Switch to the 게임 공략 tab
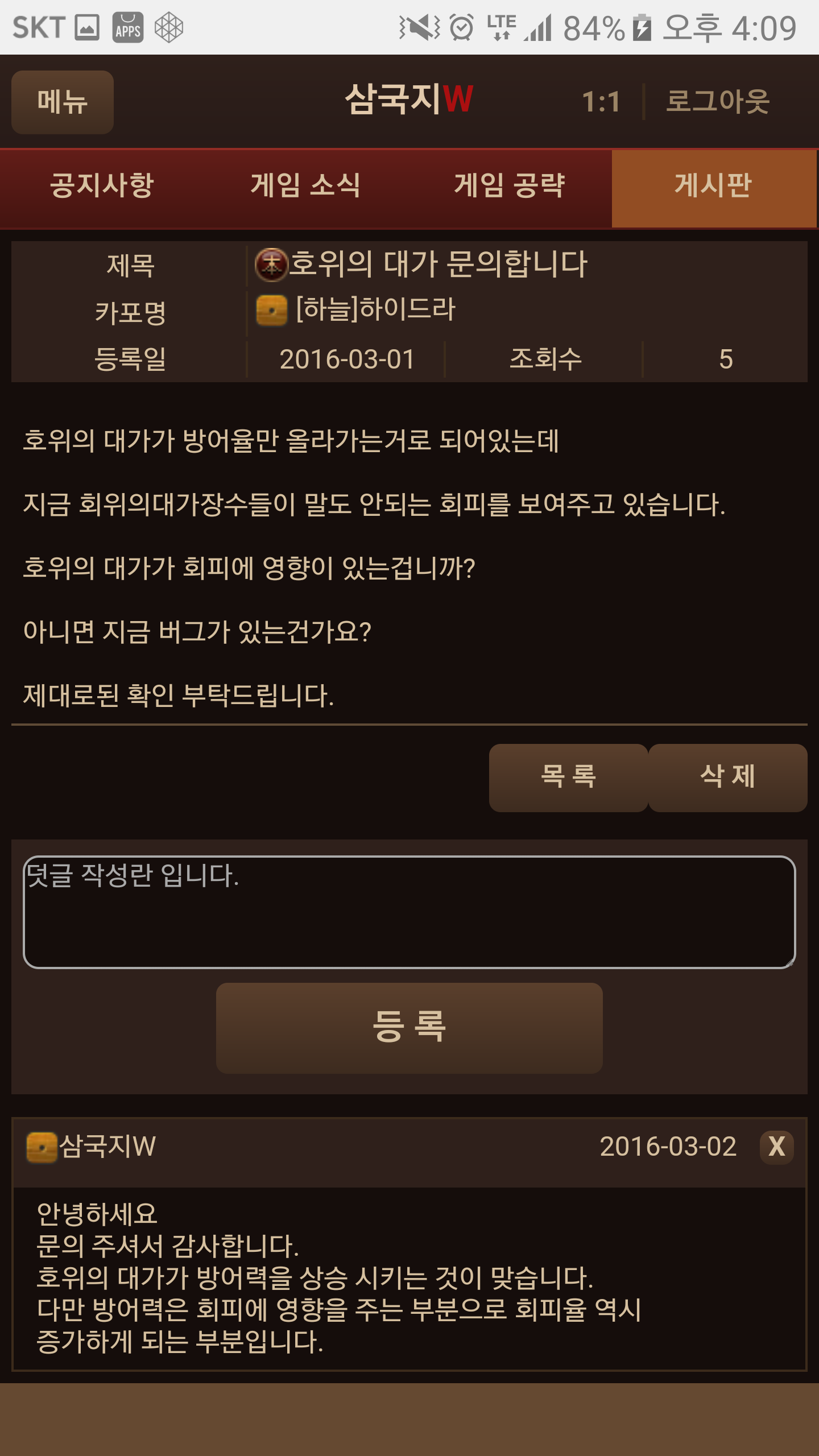The width and height of the screenshot is (819, 1456). click(x=510, y=187)
